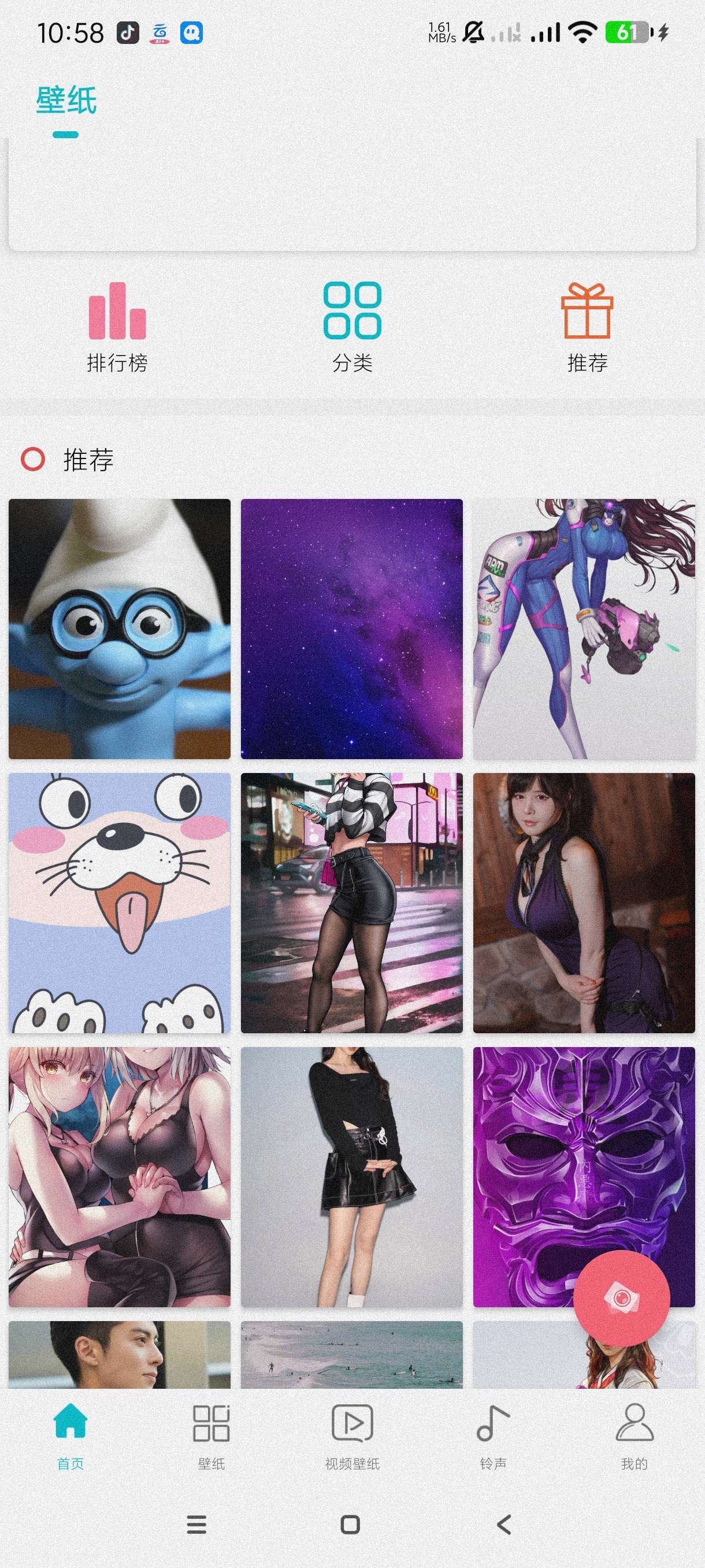Switch to the 首页 tab

click(x=70, y=1437)
